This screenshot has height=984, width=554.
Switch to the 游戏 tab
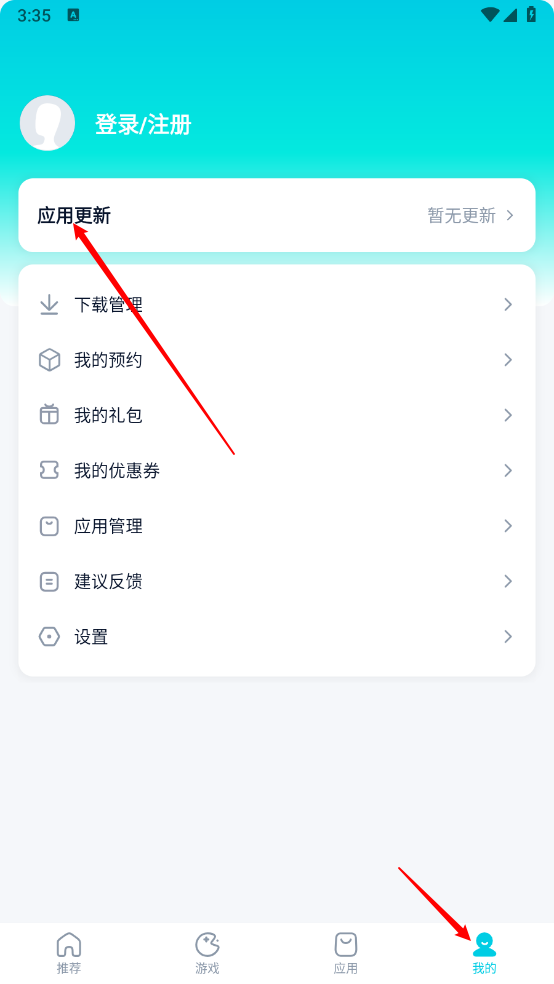click(208, 953)
